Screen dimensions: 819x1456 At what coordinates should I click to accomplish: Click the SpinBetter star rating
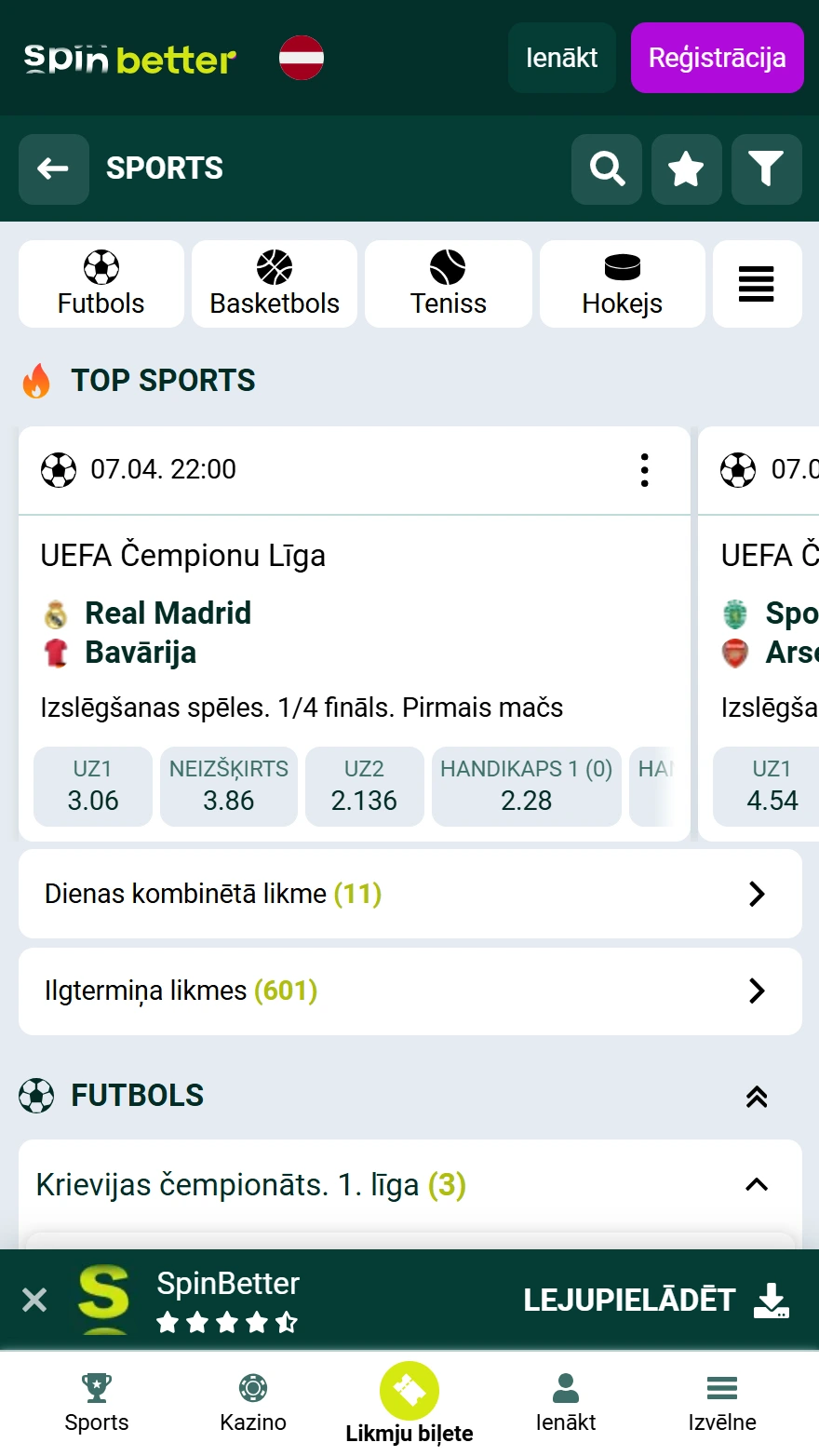(227, 1321)
